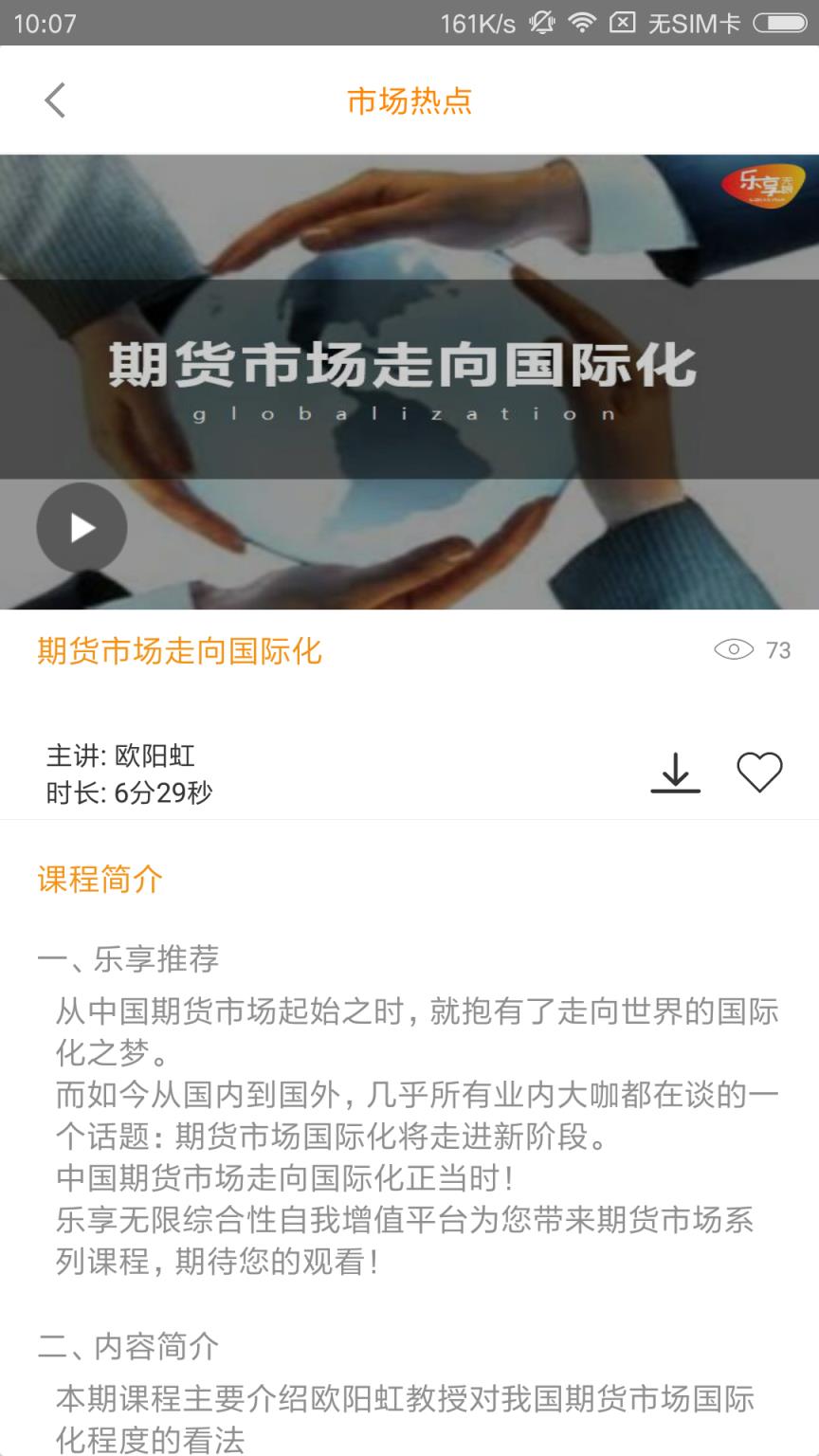The width and height of the screenshot is (819, 1456).
Task: Open the 市场热点 header tab
Action: coord(409,100)
